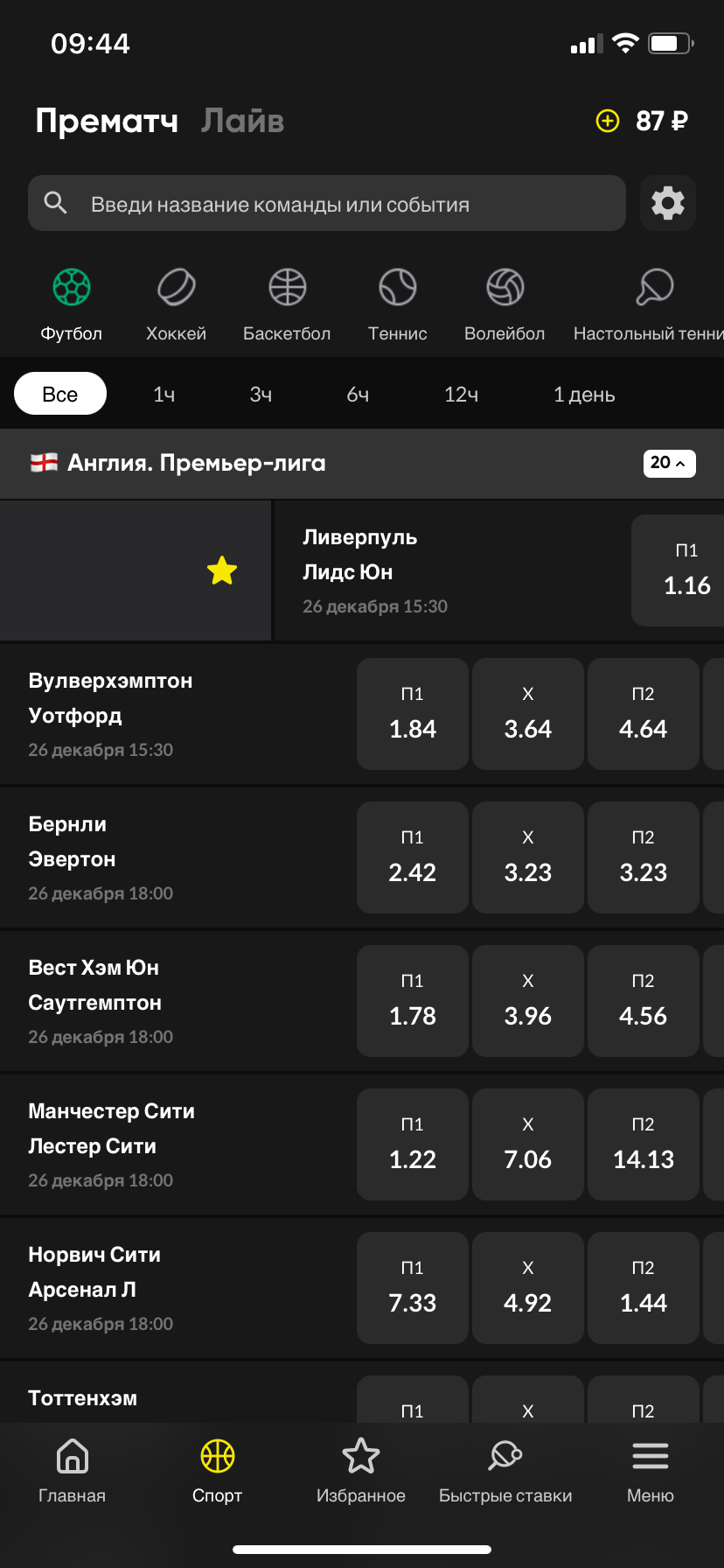Pick П2 4.56 for Вест Хэм vs Саутгемптон

click(644, 1001)
